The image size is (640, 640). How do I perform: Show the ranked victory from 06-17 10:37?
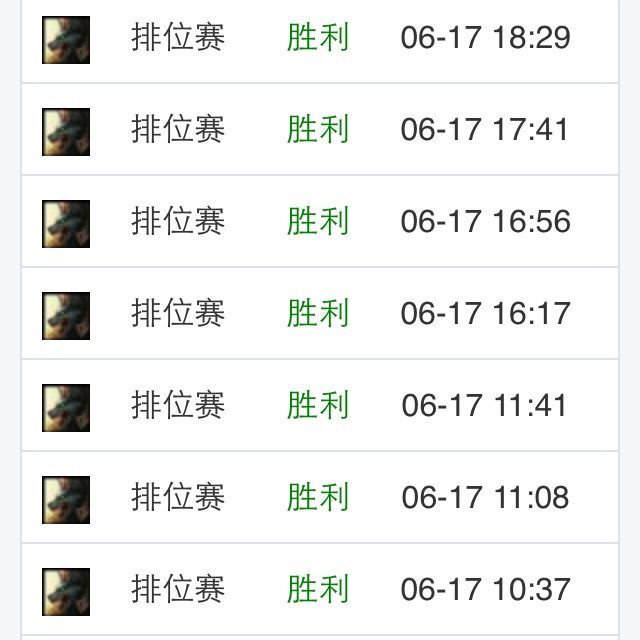(x=320, y=589)
